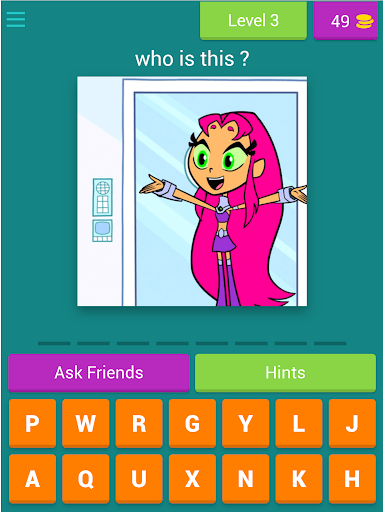Tap letter A tile
This screenshot has height=512, width=383.
click(x=32, y=479)
